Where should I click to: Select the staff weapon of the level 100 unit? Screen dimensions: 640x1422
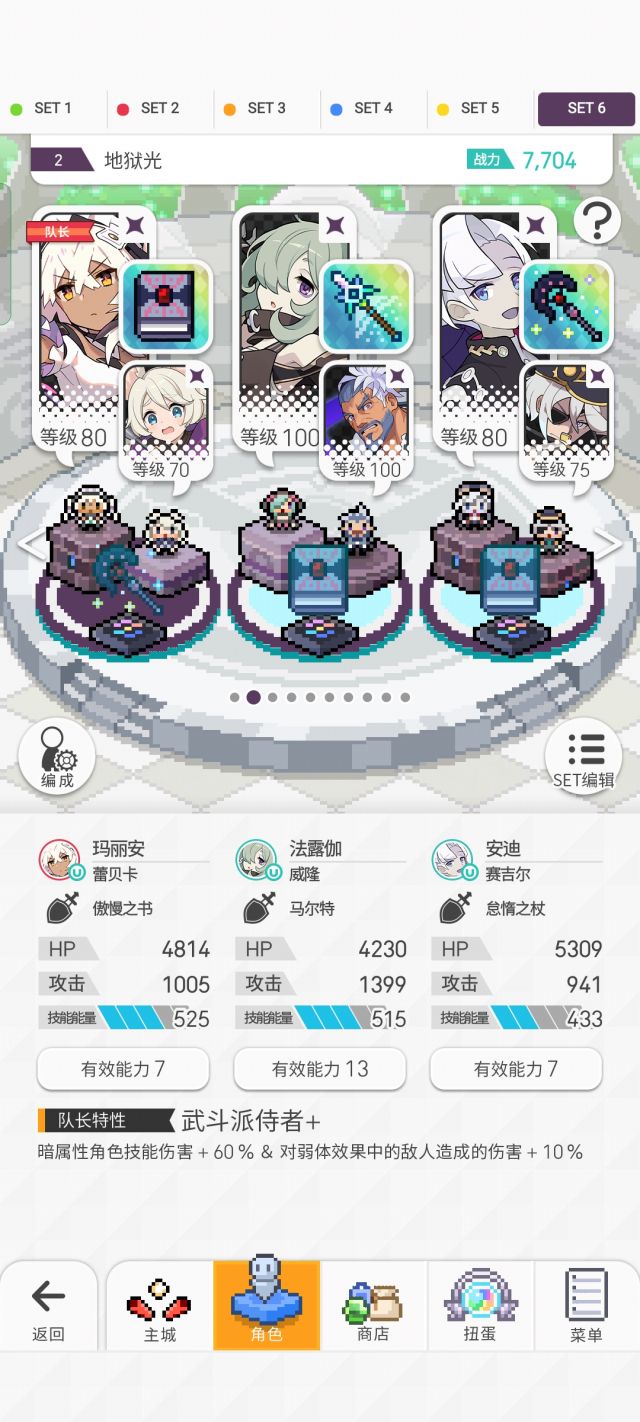point(366,305)
